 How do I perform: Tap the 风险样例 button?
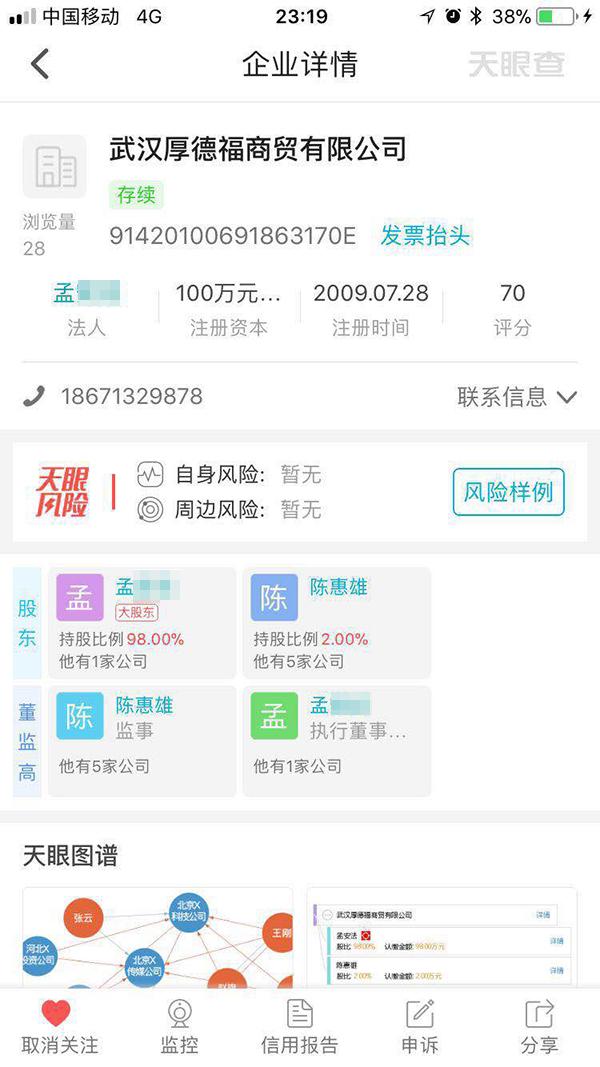pos(508,492)
